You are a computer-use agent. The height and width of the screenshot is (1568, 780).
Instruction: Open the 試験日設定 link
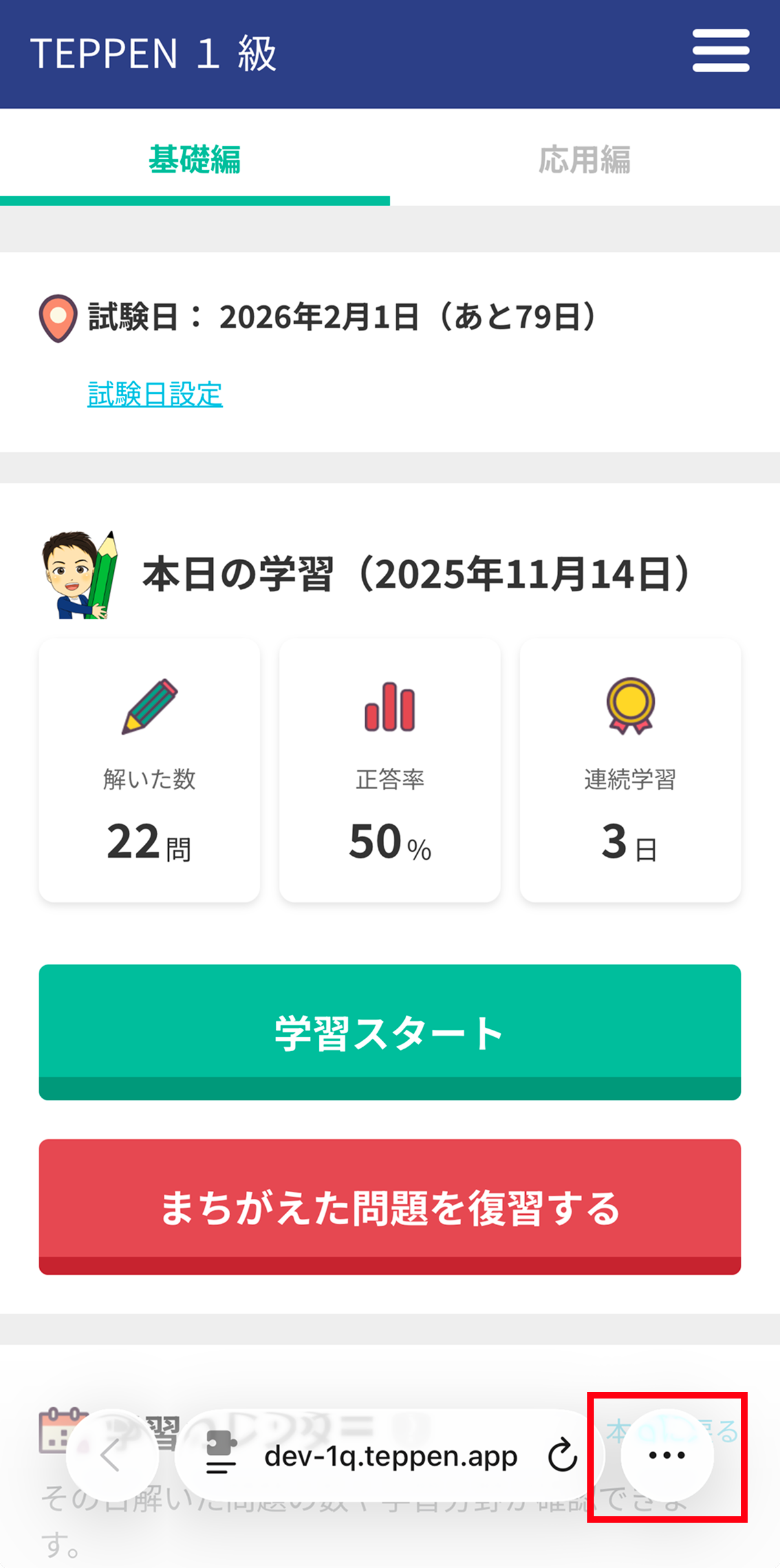(x=155, y=394)
